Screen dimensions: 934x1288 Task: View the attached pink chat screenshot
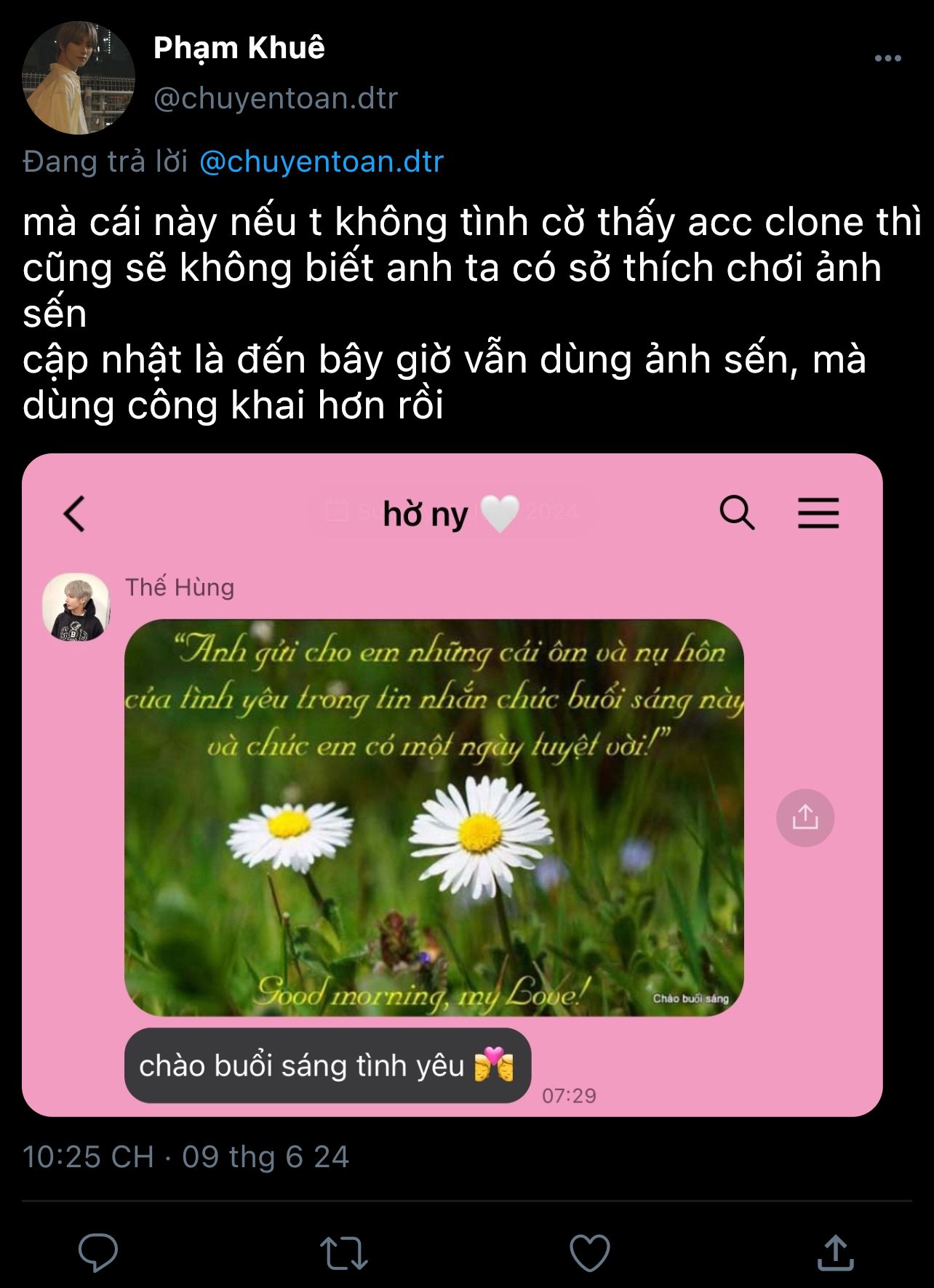(452, 784)
